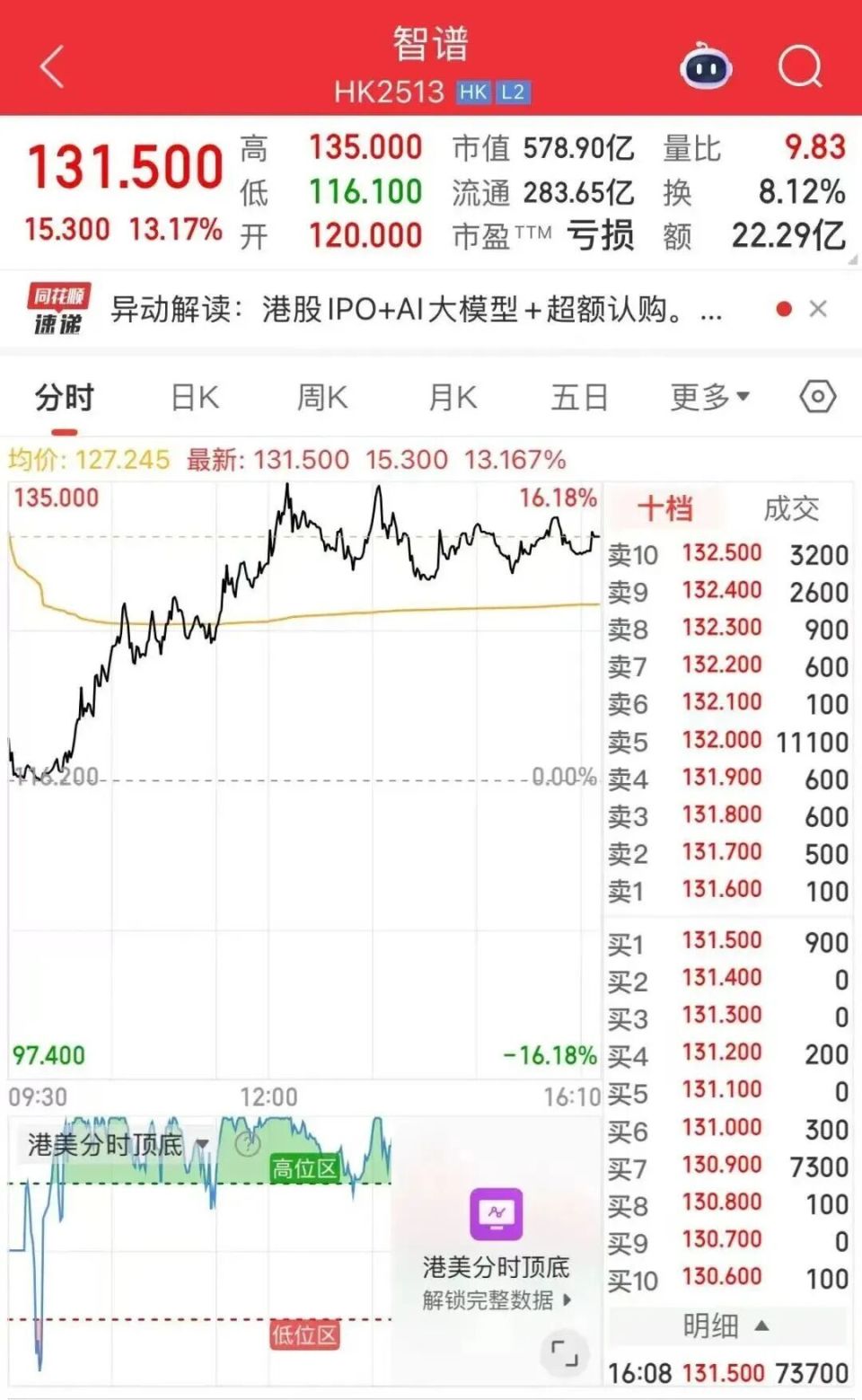This screenshot has width=862, height=1400.
Task: Open the 更多 dropdown
Action: point(708,396)
